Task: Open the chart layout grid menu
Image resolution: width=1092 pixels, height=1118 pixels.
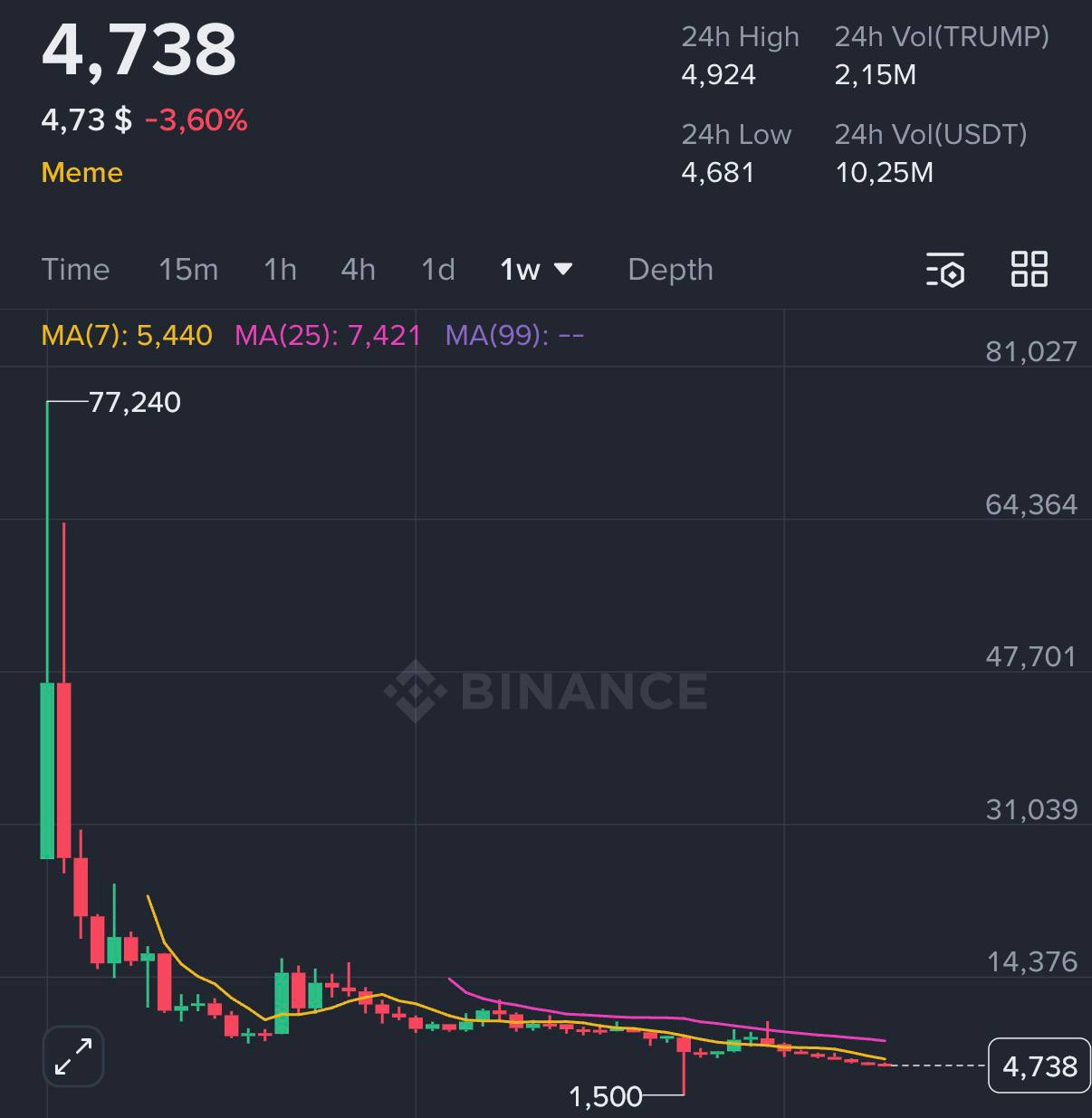Action: [x=1030, y=270]
